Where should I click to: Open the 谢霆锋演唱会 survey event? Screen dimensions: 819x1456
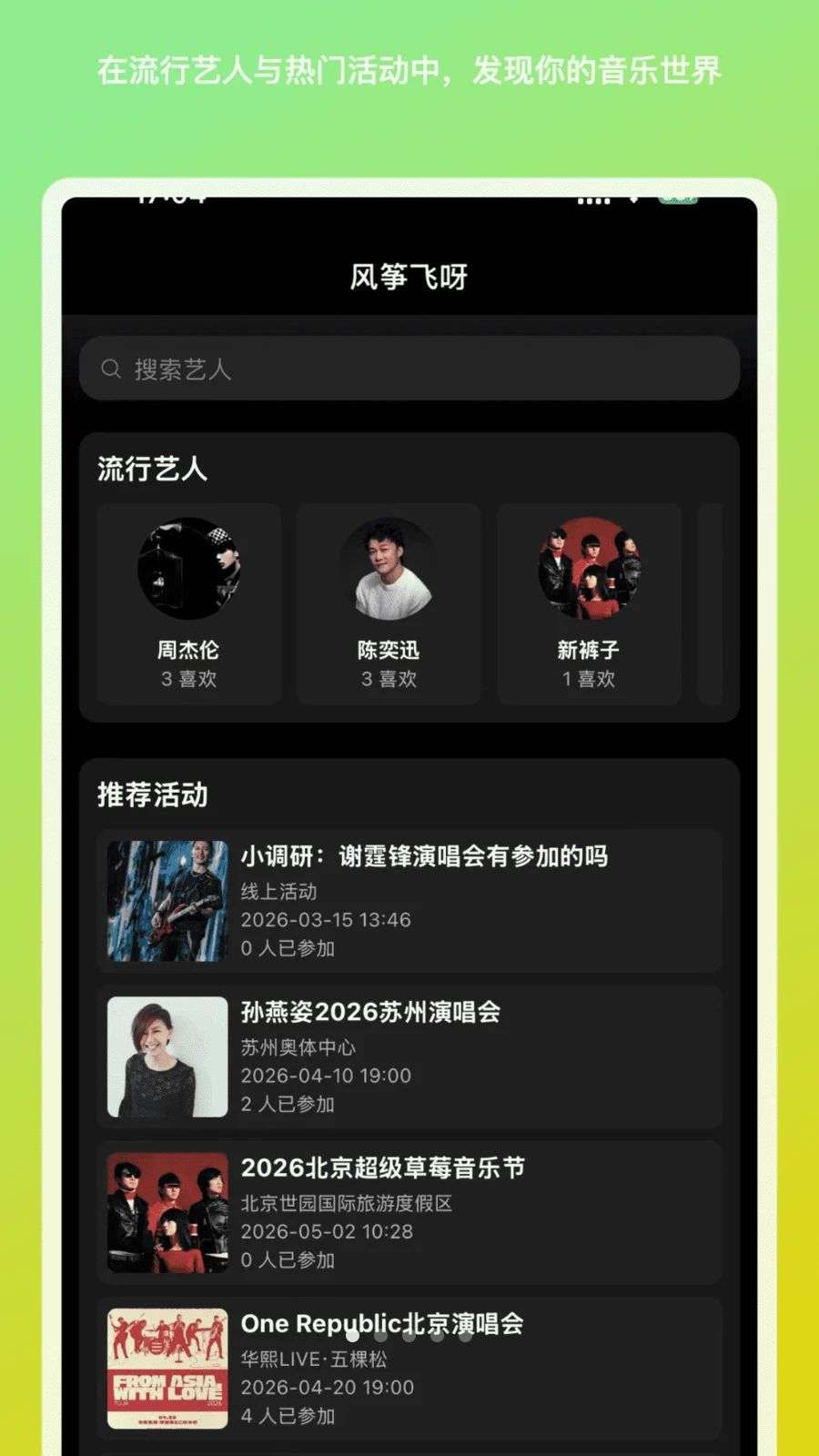coord(409,901)
